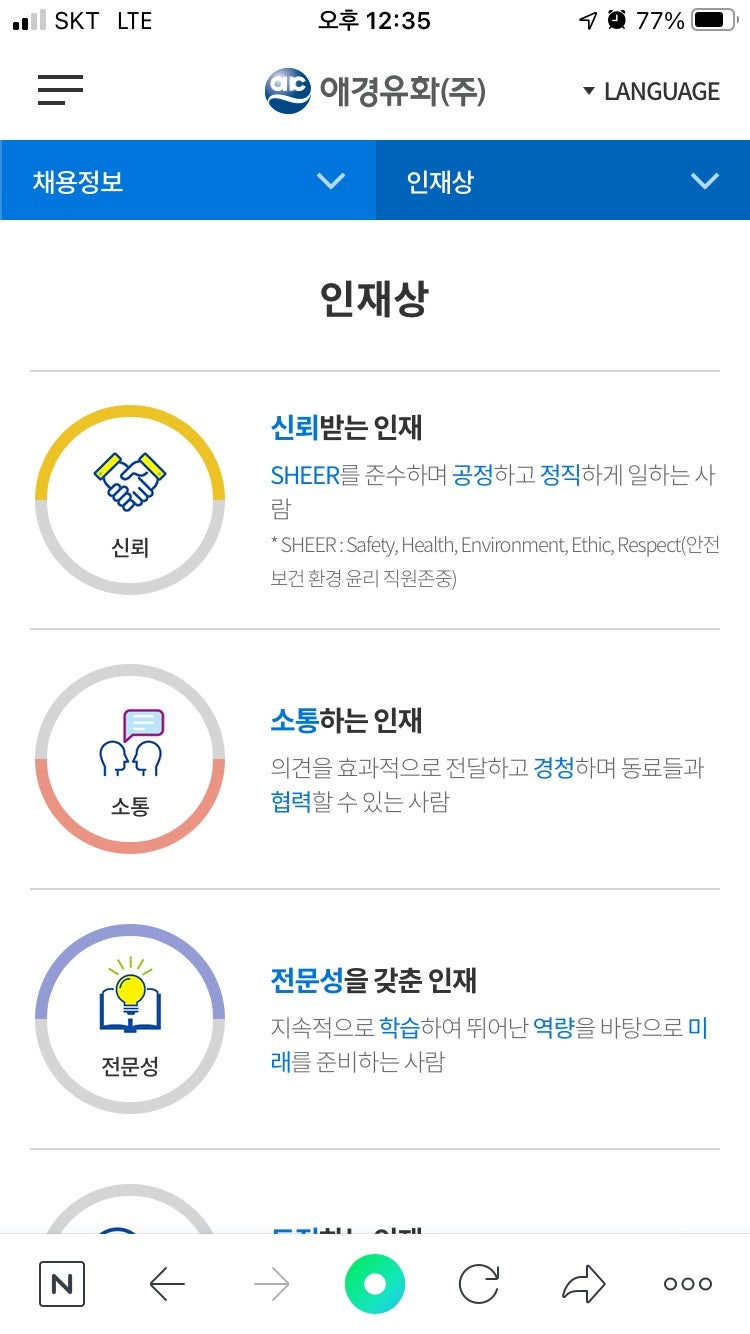Screen dimensions: 750x1334
Task: Open the hamburger menu
Action: (x=60, y=90)
